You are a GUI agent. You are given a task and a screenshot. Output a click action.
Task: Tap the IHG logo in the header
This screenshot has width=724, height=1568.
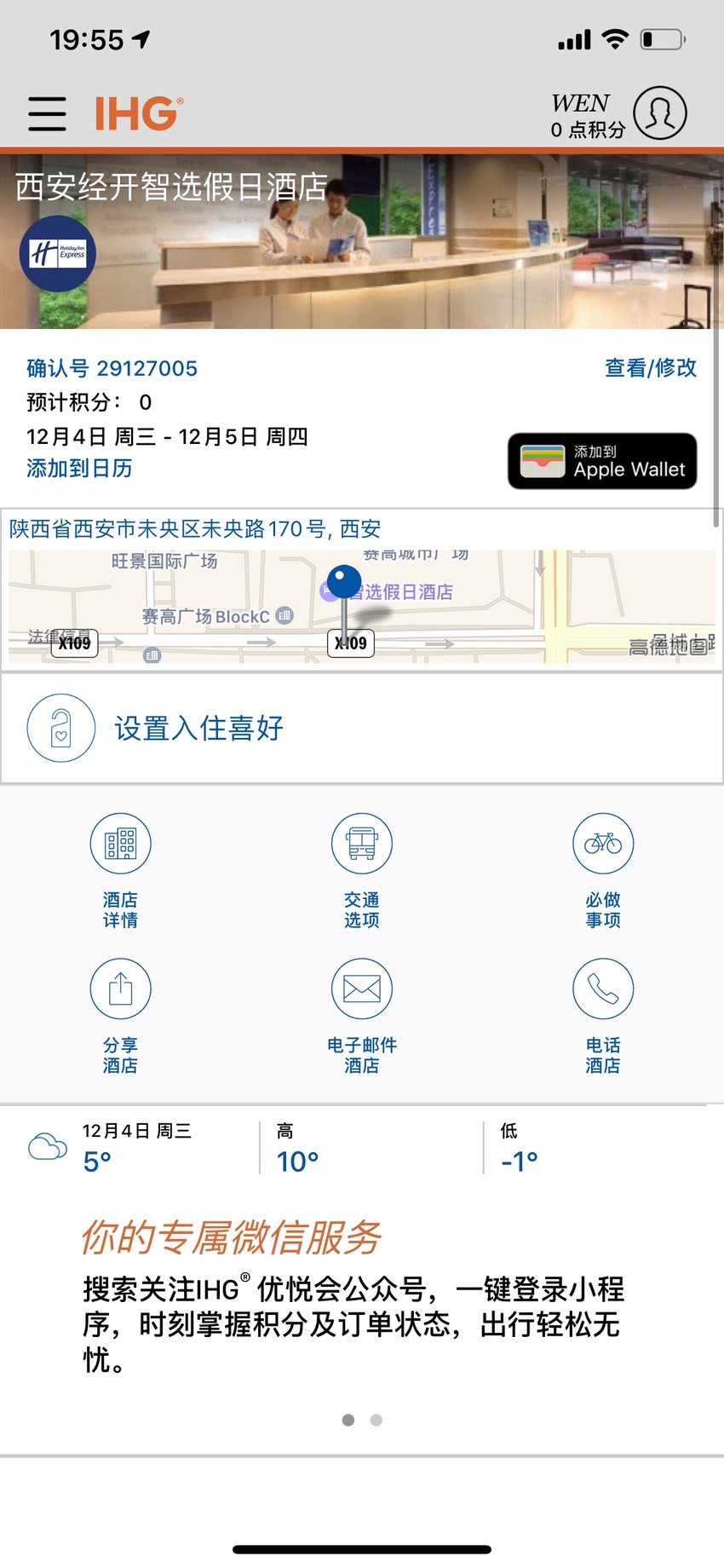coord(138,113)
